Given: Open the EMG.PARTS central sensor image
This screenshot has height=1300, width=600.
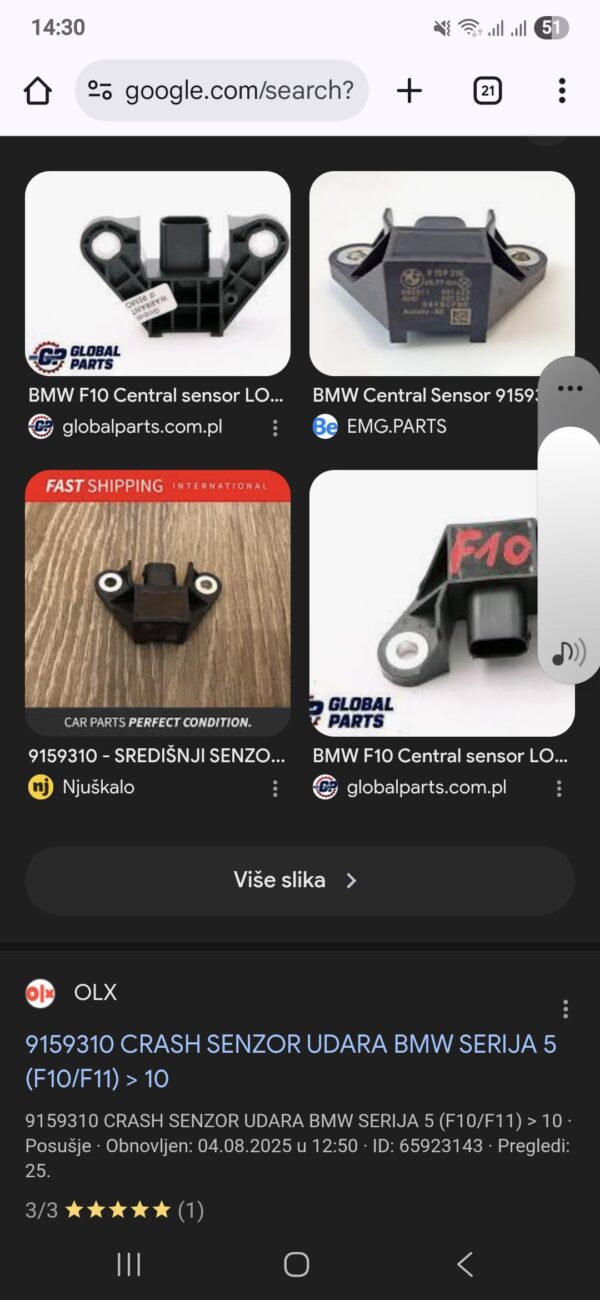Looking at the screenshot, I should click(x=425, y=273).
